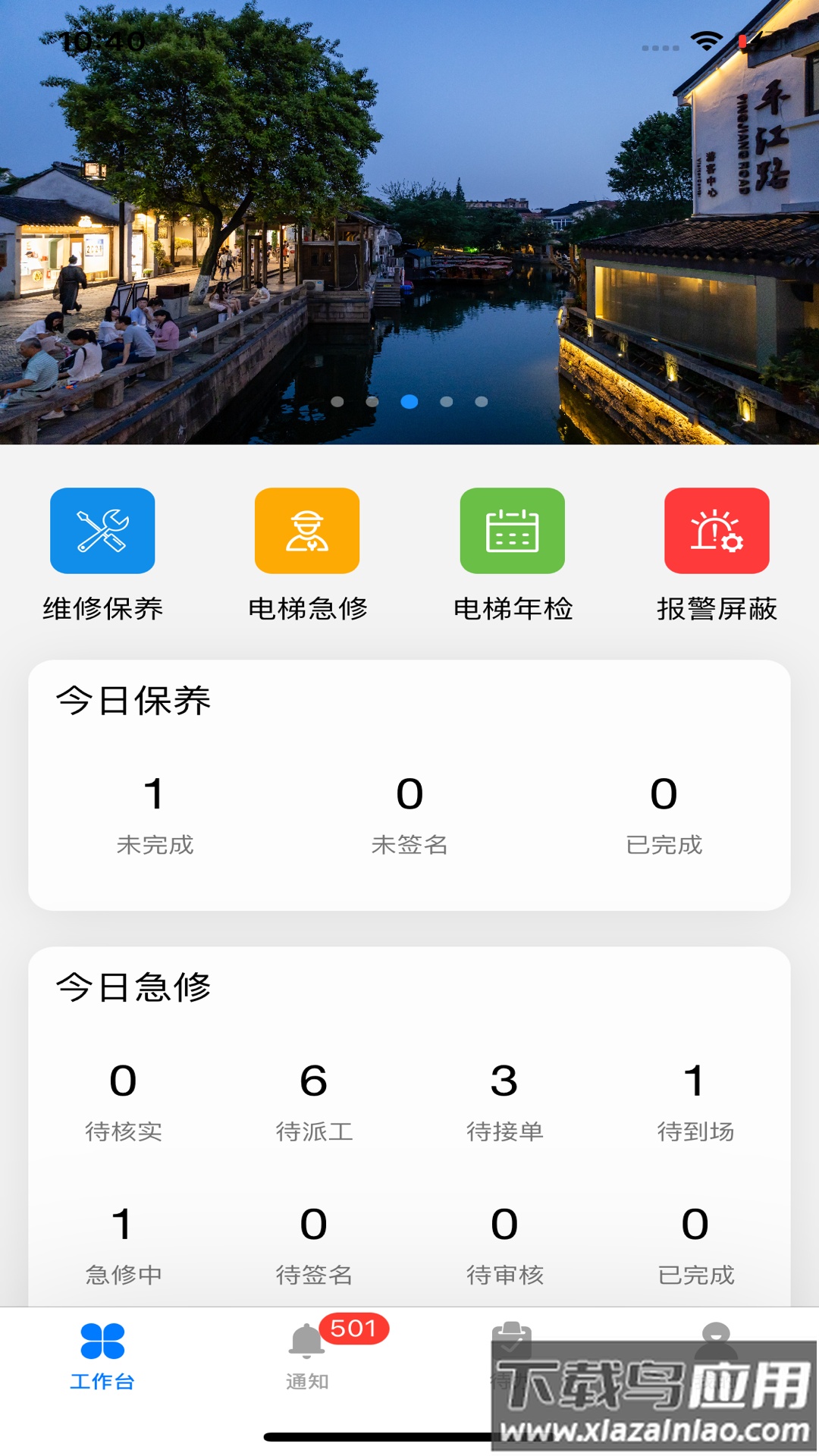Open the last carousel page dot
The image size is (819, 1456).
(481, 403)
